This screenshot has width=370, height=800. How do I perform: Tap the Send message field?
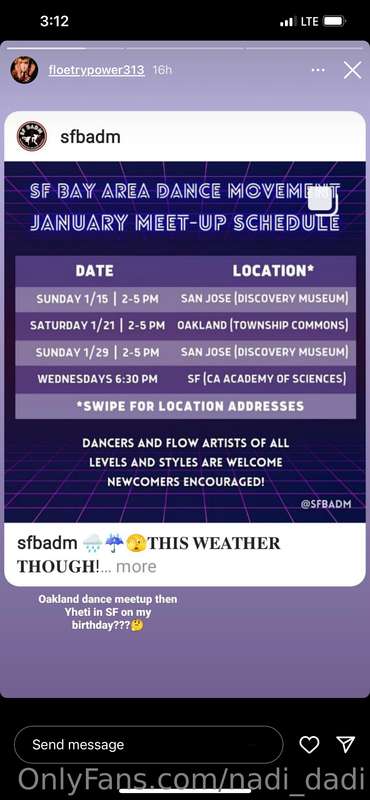click(149, 744)
